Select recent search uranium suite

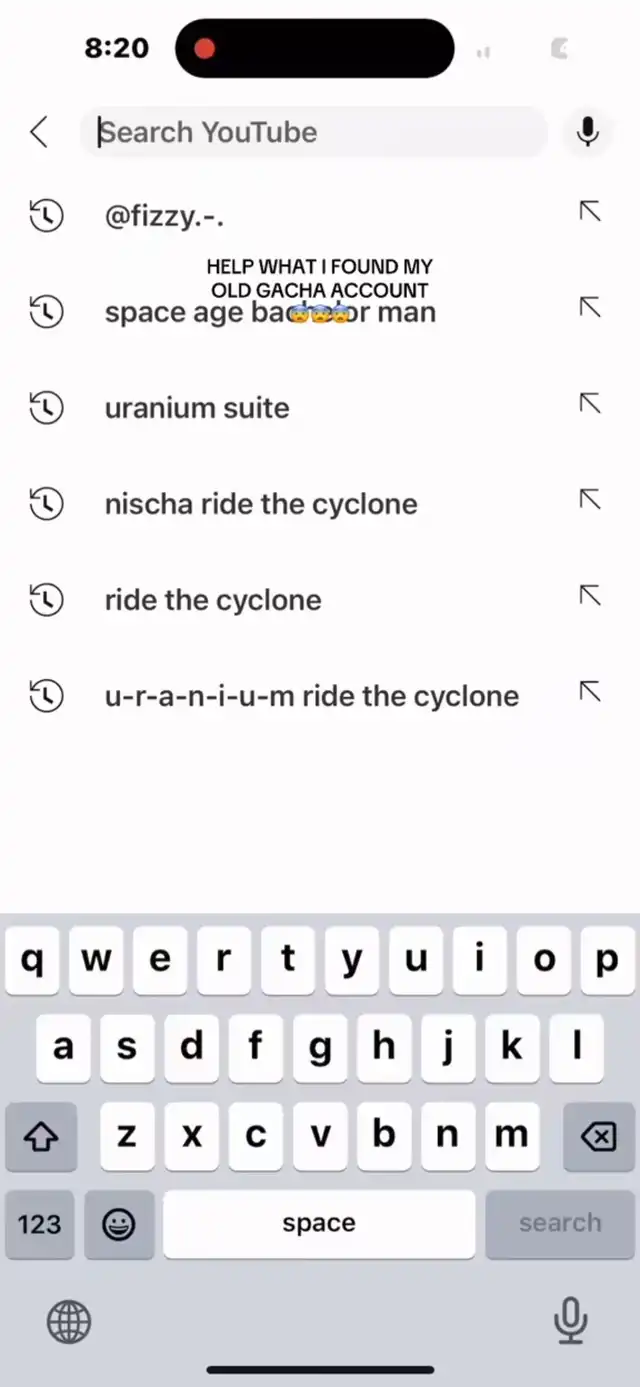197,408
